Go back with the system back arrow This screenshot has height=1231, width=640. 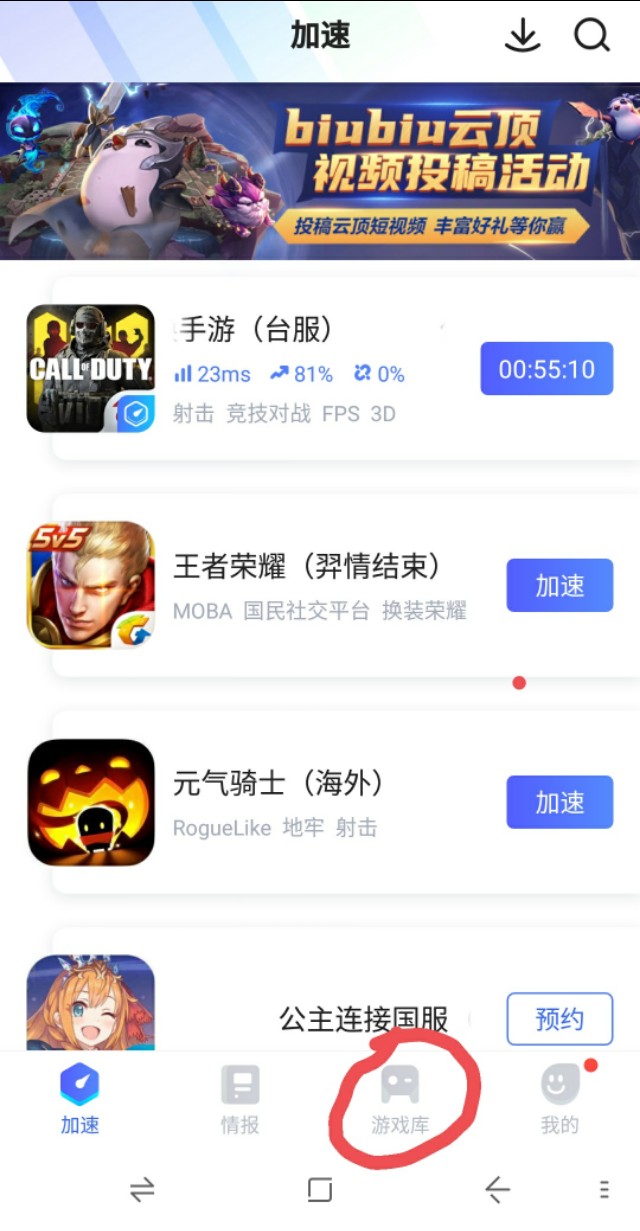click(x=497, y=1189)
